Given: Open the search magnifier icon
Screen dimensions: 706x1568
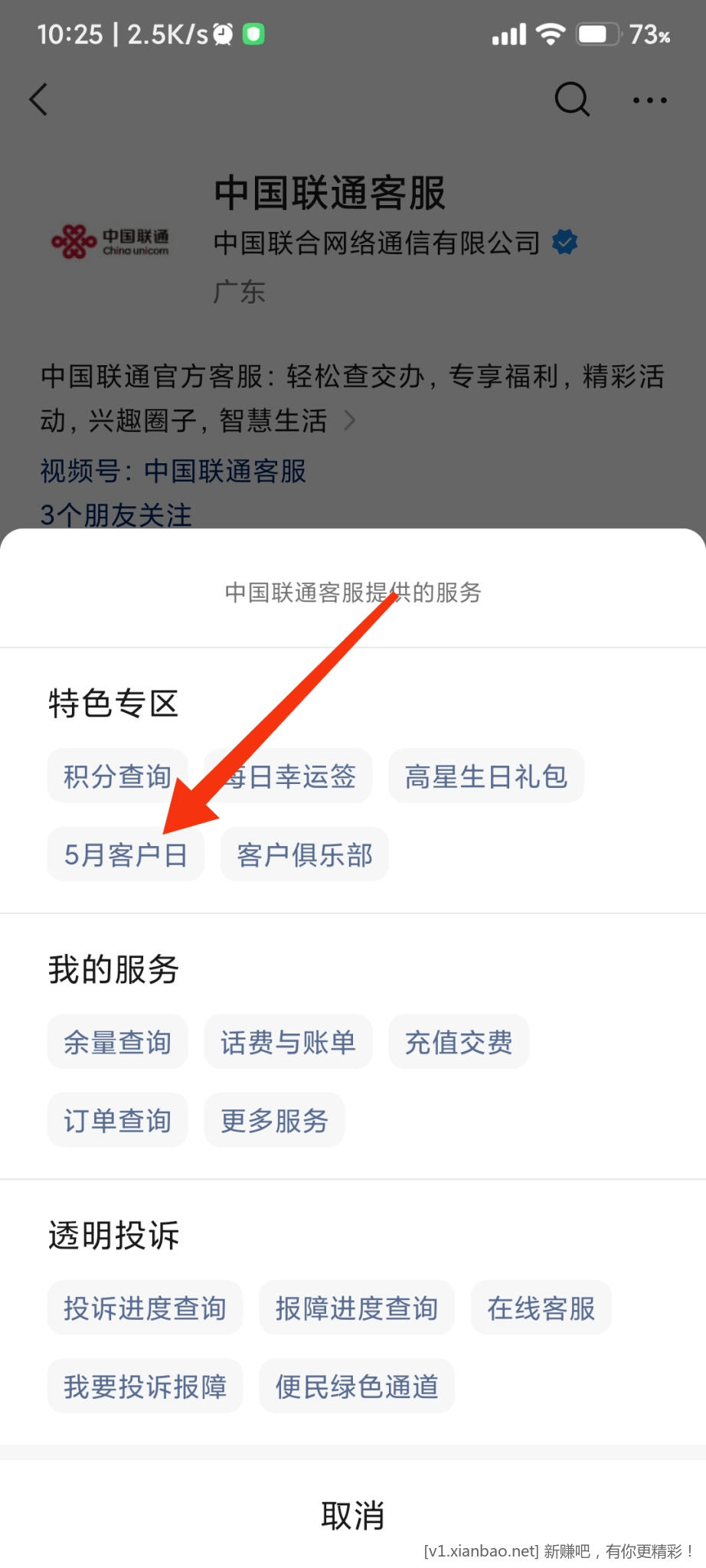Looking at the screenshot, I should pyautogui.click(x=572, y=100).
